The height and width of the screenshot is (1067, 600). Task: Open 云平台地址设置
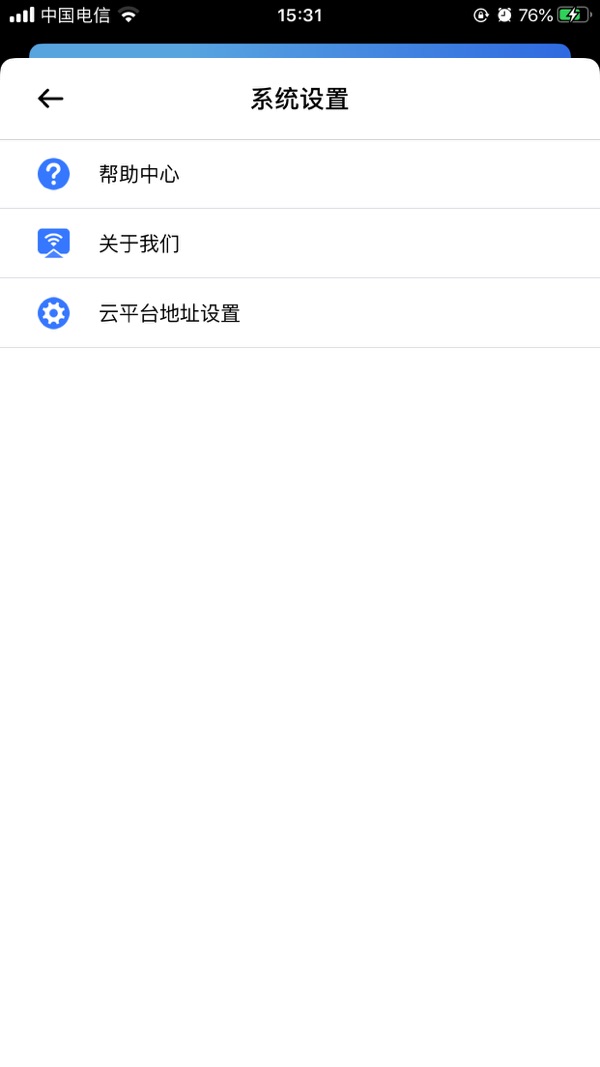pyautogui.click(x=300, y=314)
